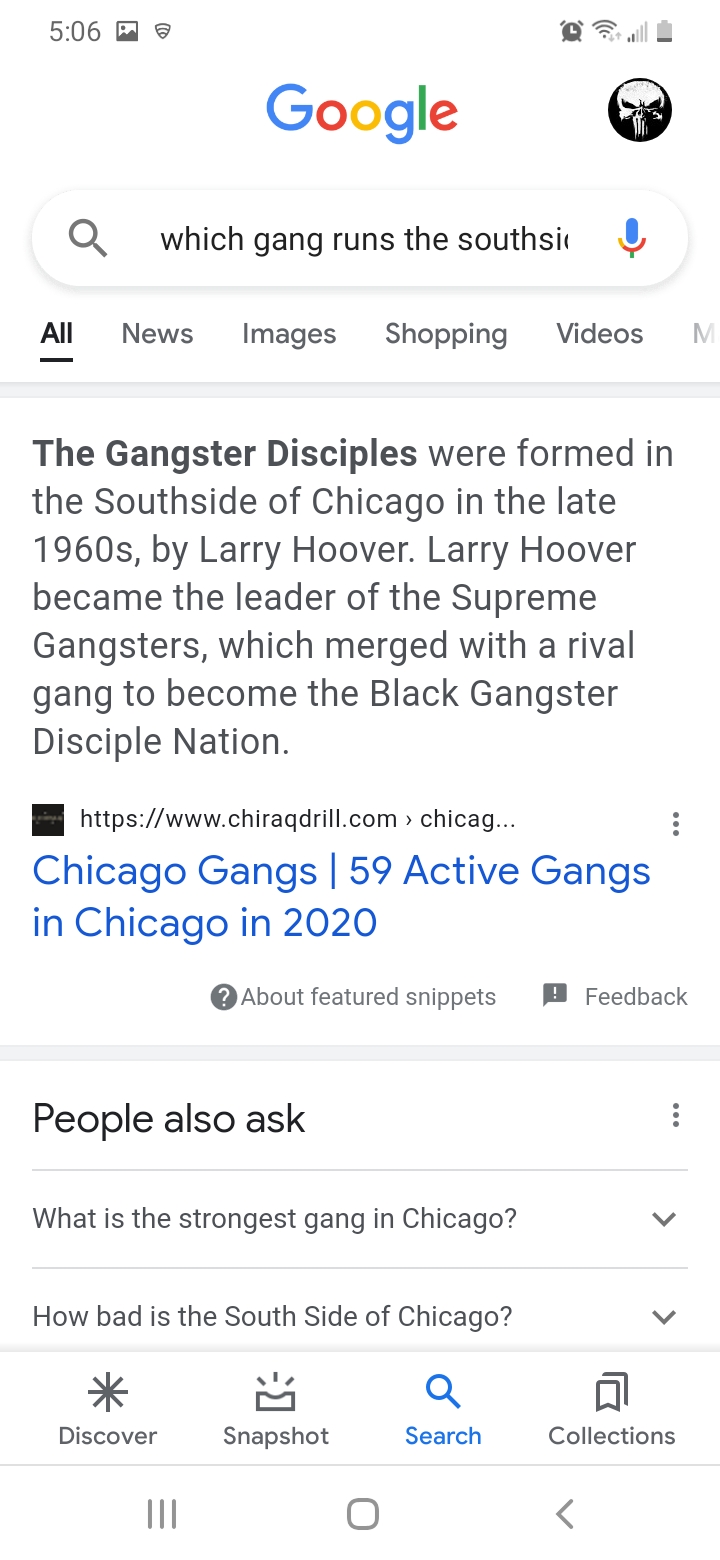Go to the Discover tab
This screenshot has width=720, height=1560.
tap(108, 1409)
